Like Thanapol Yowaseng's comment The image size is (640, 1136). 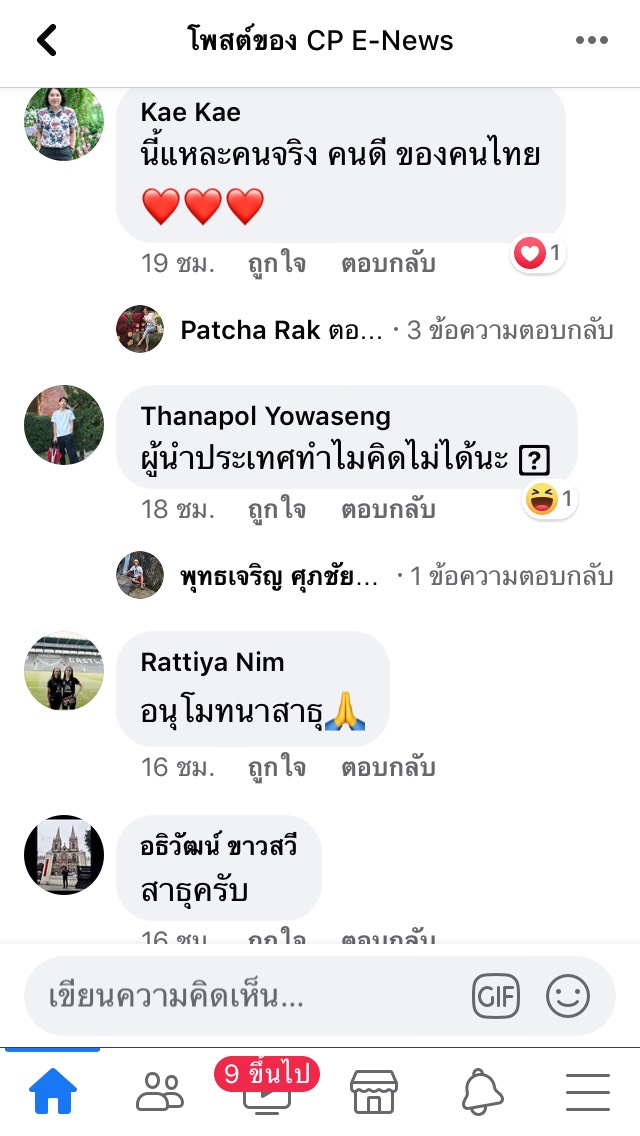point(277,509)
